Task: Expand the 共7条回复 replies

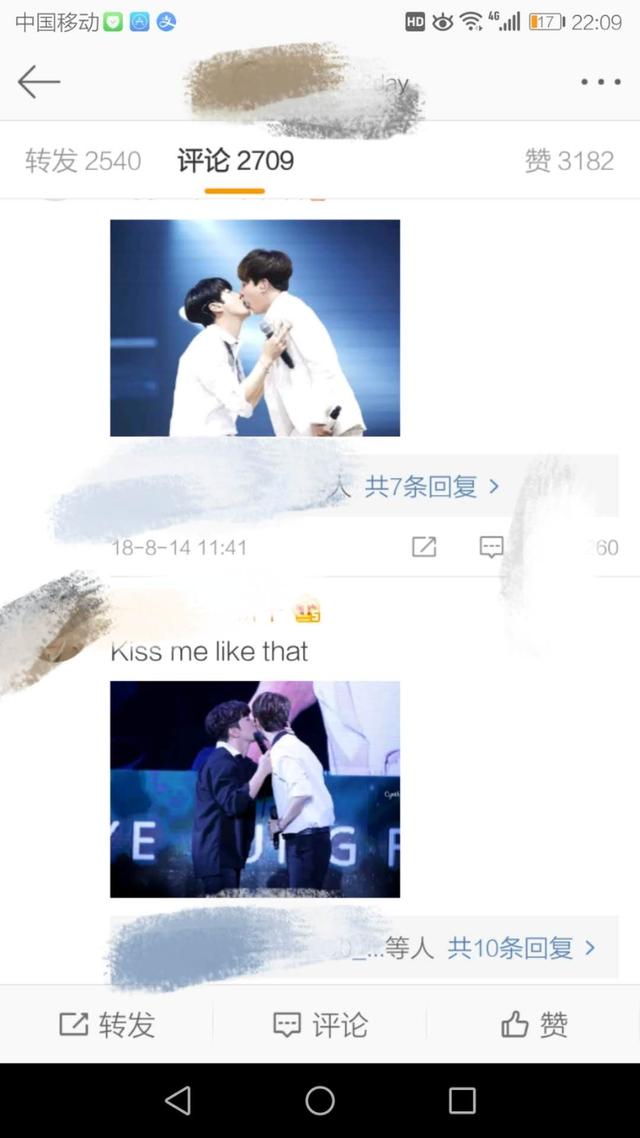Action: pyautogui.click(x=432, y=487)
